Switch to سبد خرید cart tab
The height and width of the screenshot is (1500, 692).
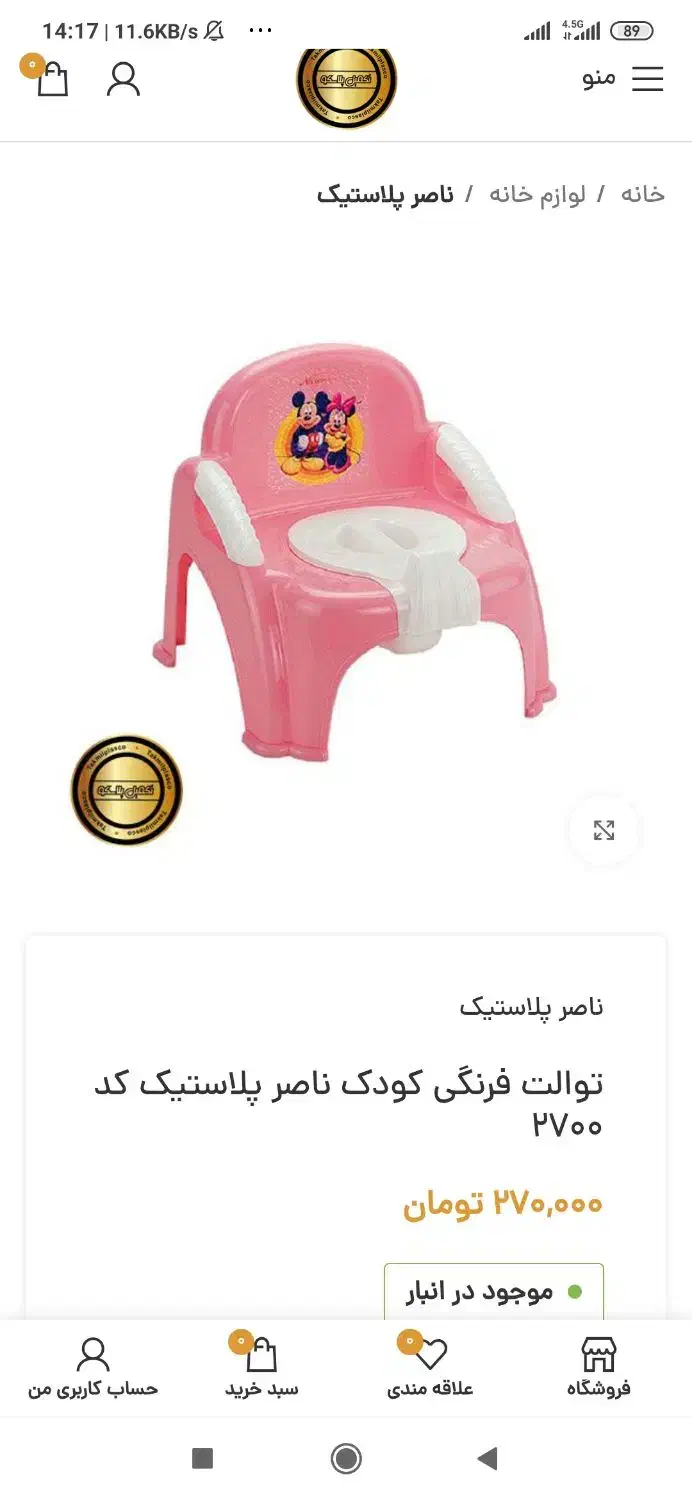point(261,1367)
